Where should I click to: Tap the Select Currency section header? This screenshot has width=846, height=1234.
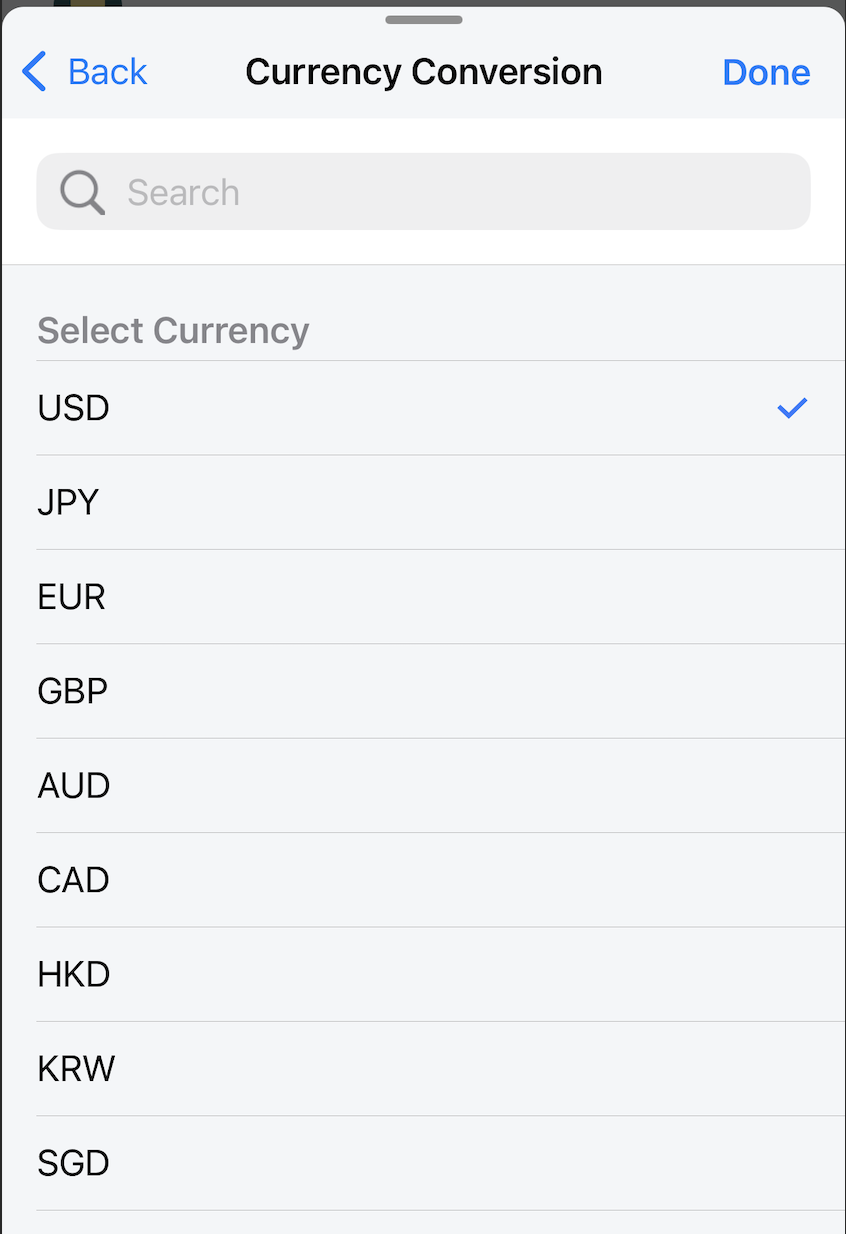[x=172, y=330]
